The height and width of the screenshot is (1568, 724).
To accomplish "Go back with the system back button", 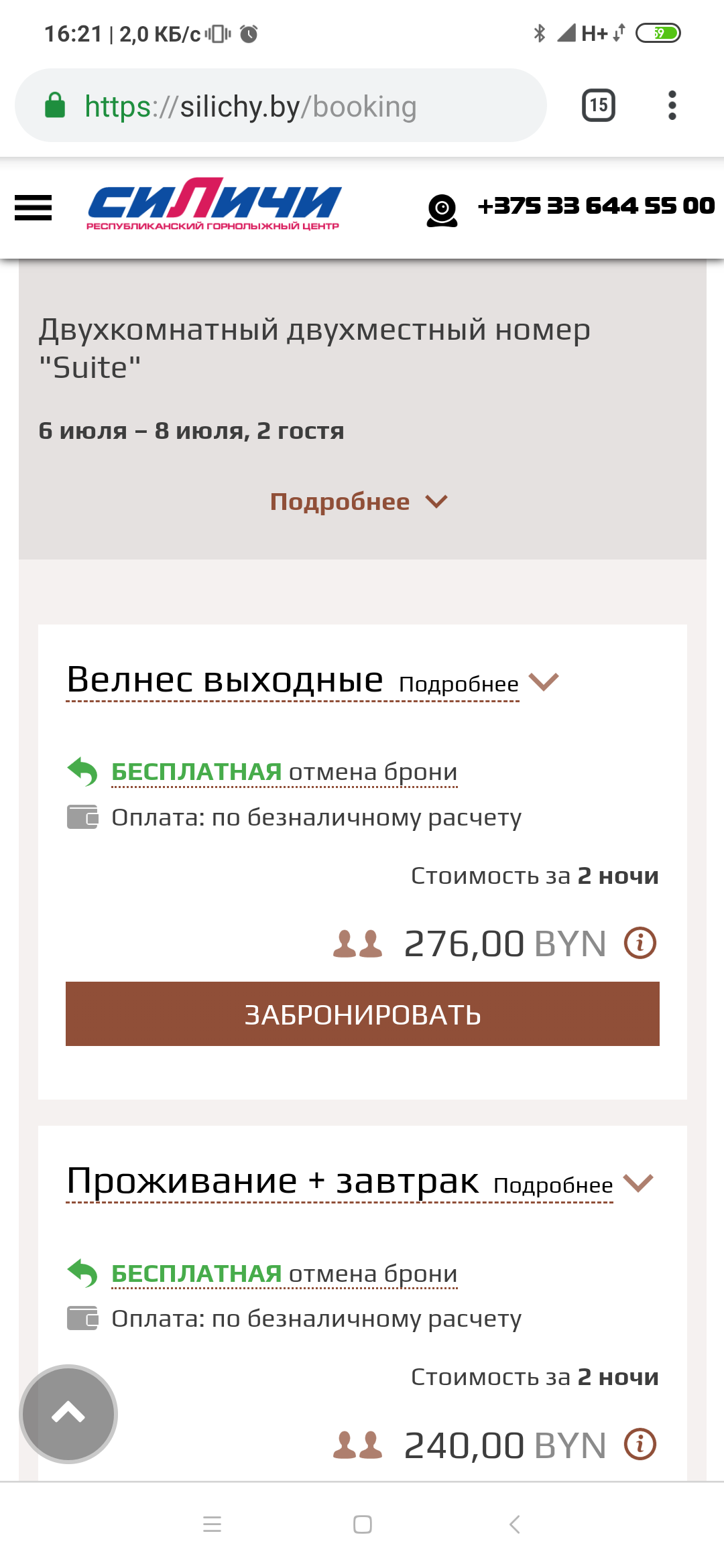I will (514, 1524).
